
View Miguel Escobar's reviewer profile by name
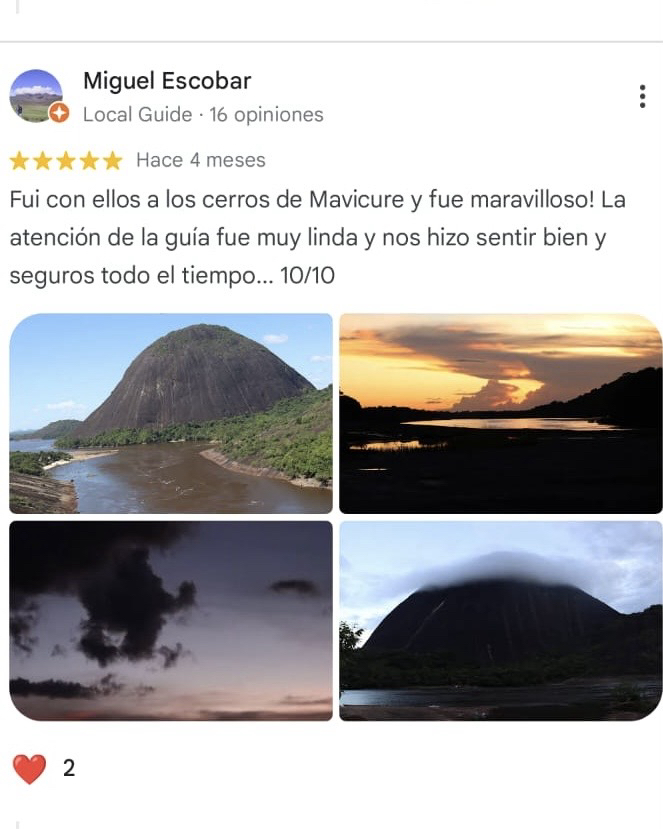point(166,81)
